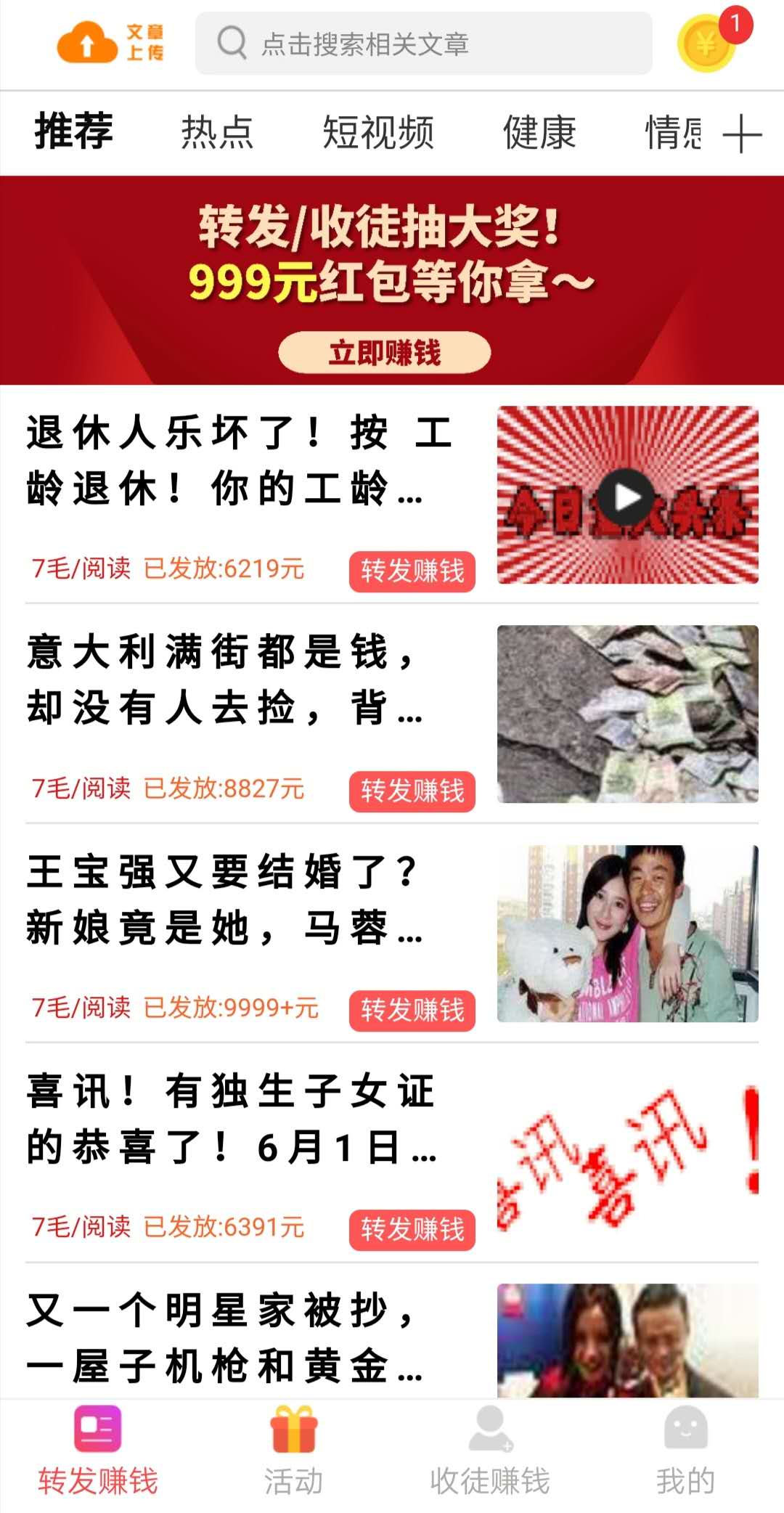This screenshot has width=784, height=1513.
Task: Switch to the 短视频 tab
Action: pos(378,132)
